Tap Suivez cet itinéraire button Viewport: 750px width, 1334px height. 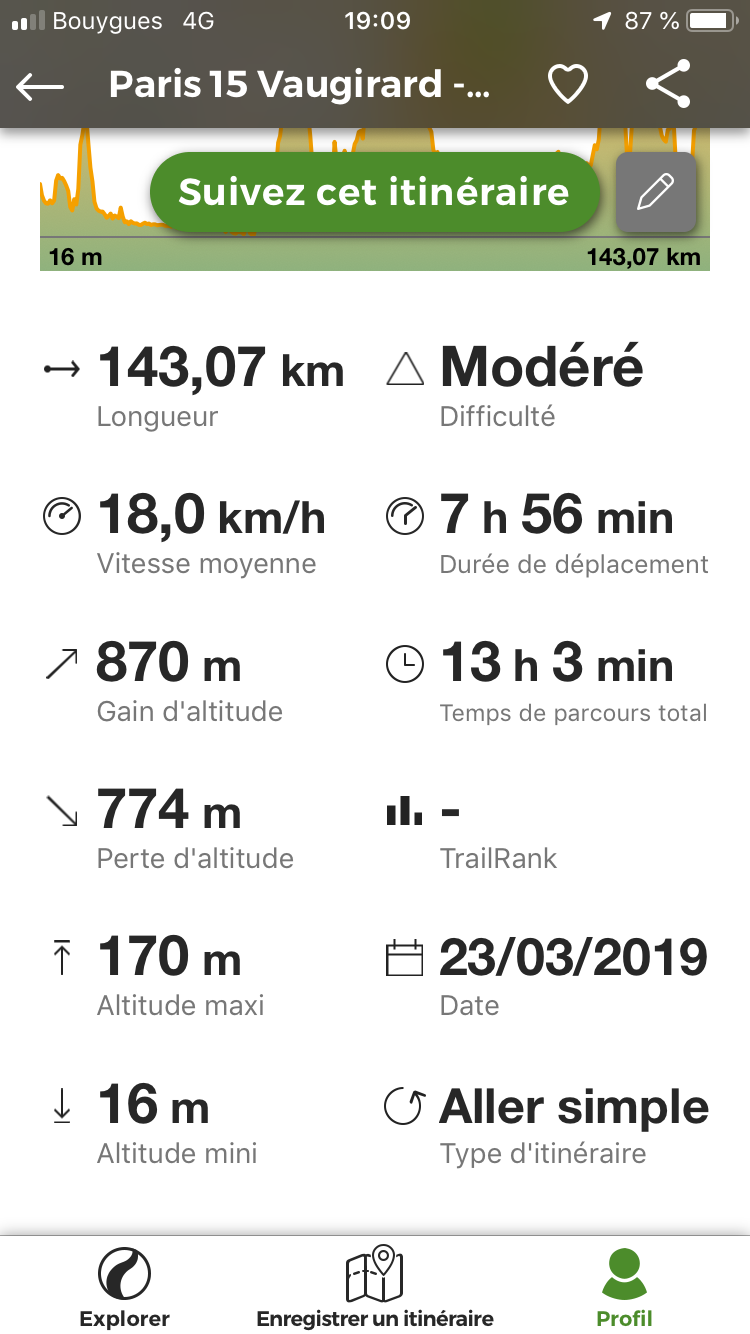click(374, 192)
